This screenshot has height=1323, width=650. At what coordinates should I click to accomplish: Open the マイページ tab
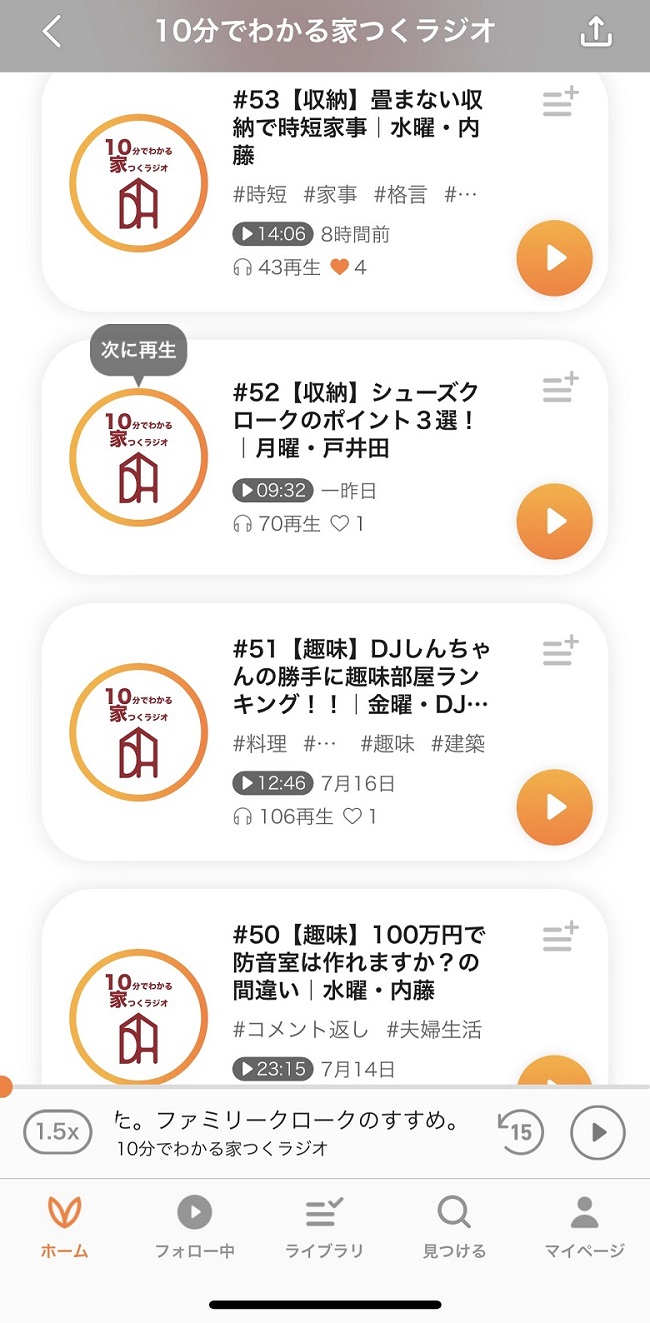(x=584, y=1227)
